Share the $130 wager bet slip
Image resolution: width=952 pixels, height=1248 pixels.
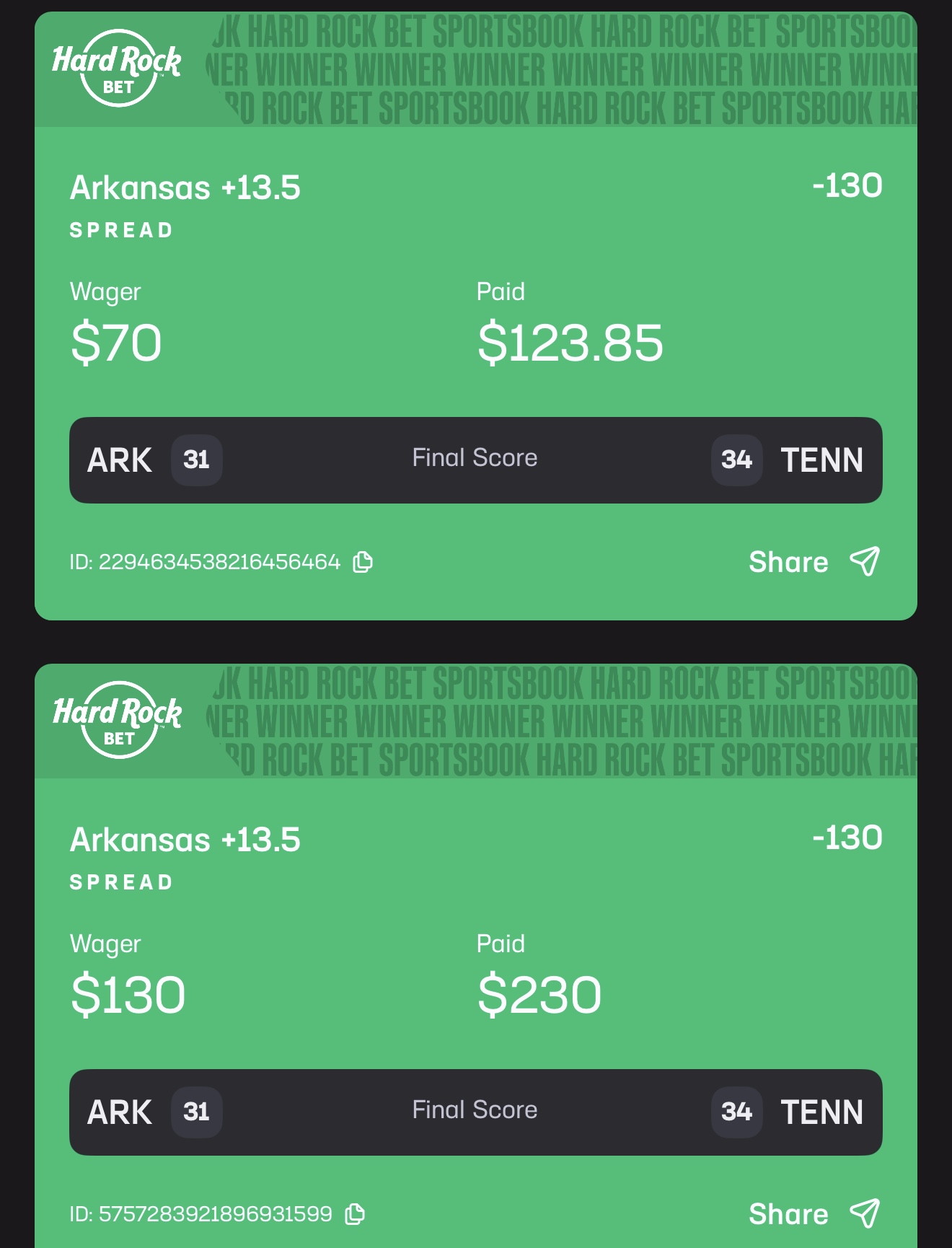pyautogui.click(x=814, y=1214)
